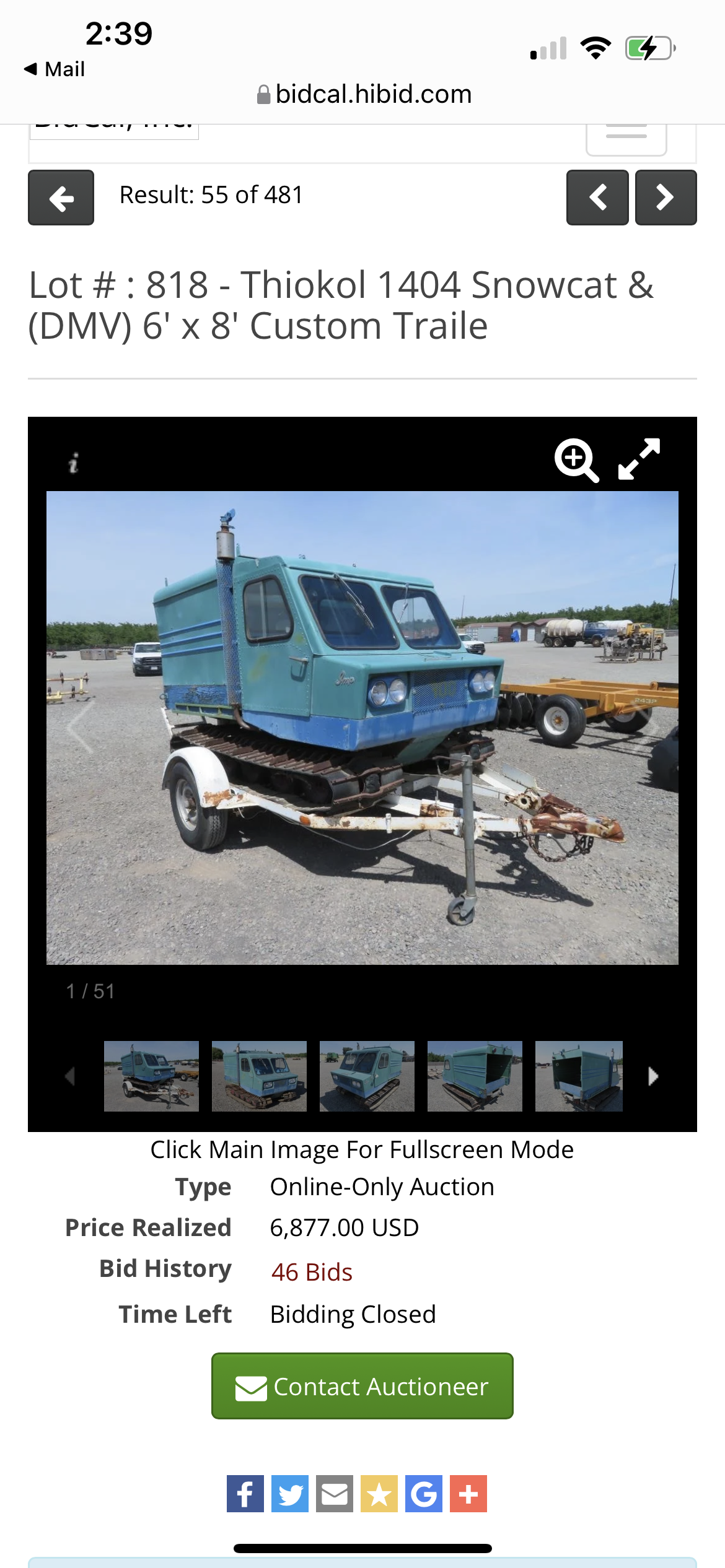Share this lot by email
The width and height of the screenshot is (725, 1568).
coord(335,1494)
